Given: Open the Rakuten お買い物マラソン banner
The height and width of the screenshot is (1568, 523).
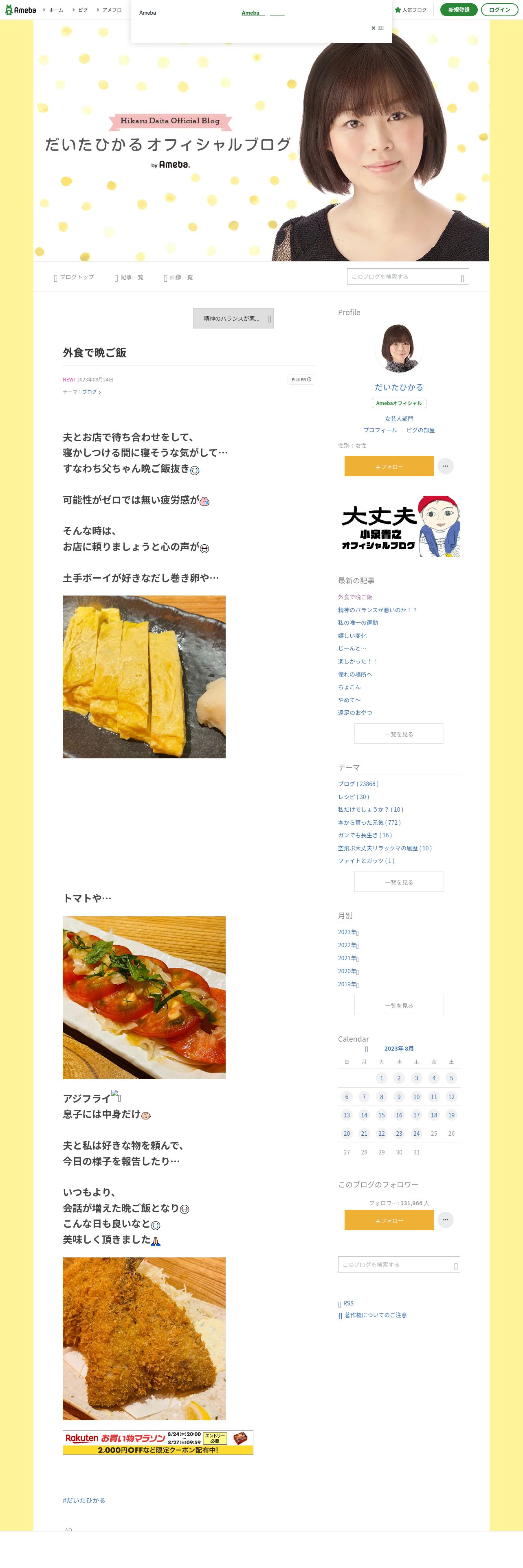Looking at the screenshot, I should pyautogui.click(x=158, y=1442).
